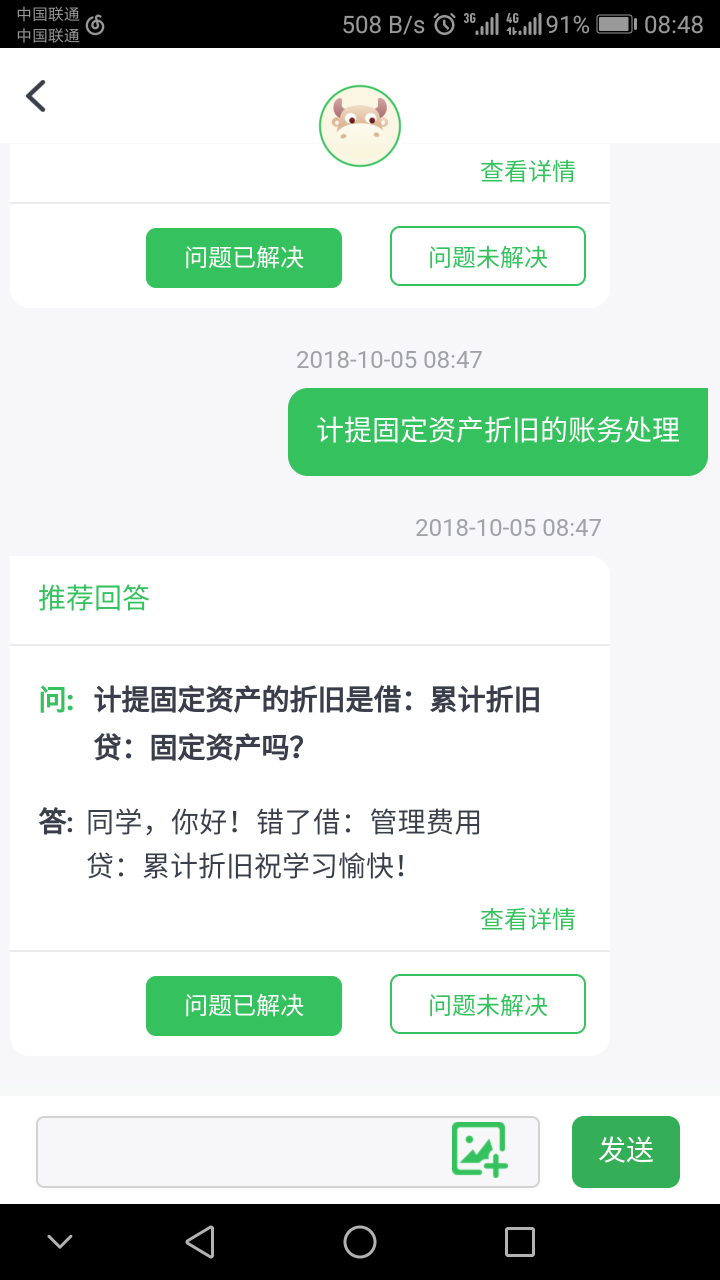The image size is (720, 1280).
Task: Tap 问题未解决 on the recommended answer card
Action: pos(487,1004)
